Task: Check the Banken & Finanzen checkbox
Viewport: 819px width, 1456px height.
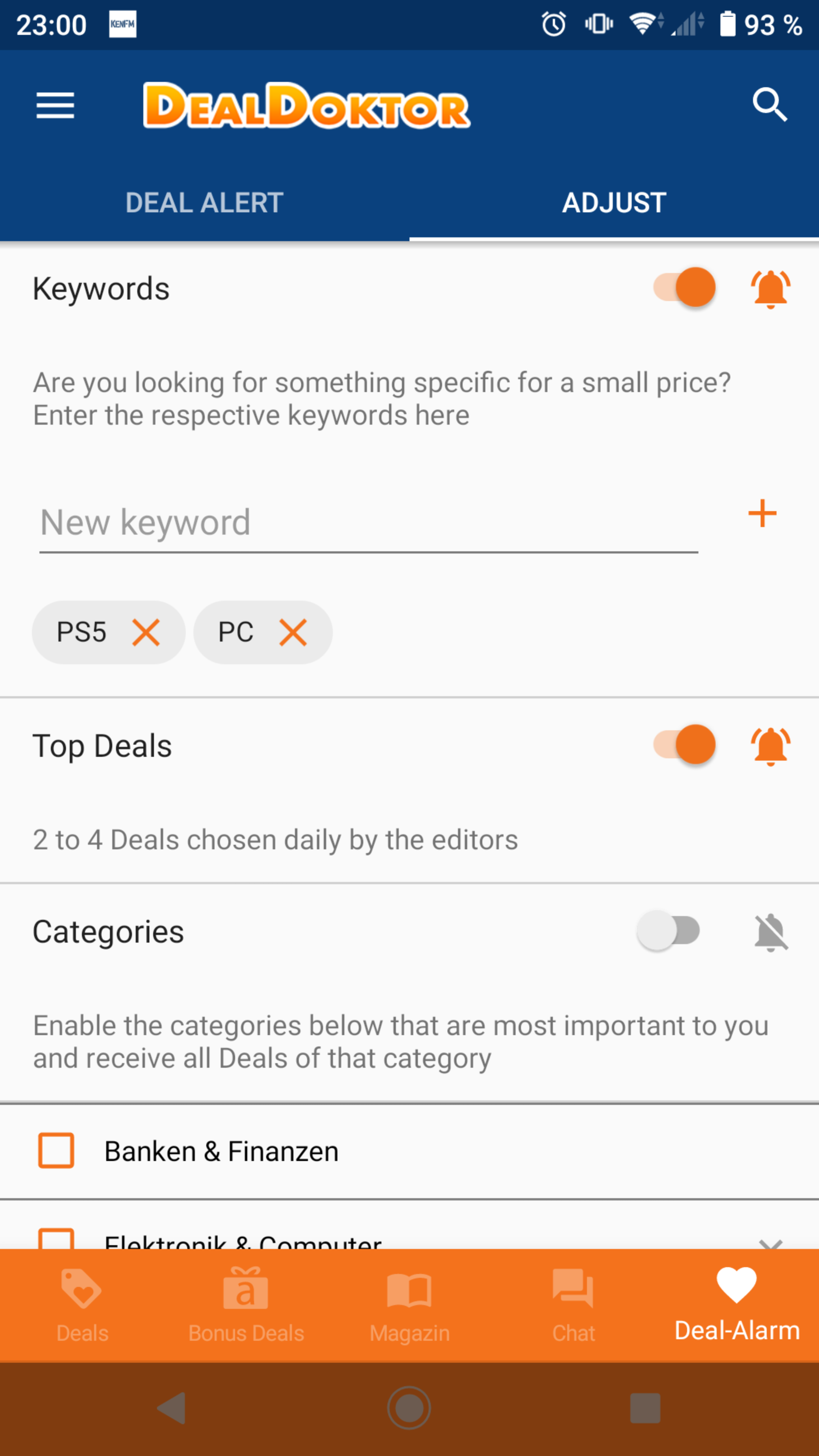Action: click(x=56, y=1150)
